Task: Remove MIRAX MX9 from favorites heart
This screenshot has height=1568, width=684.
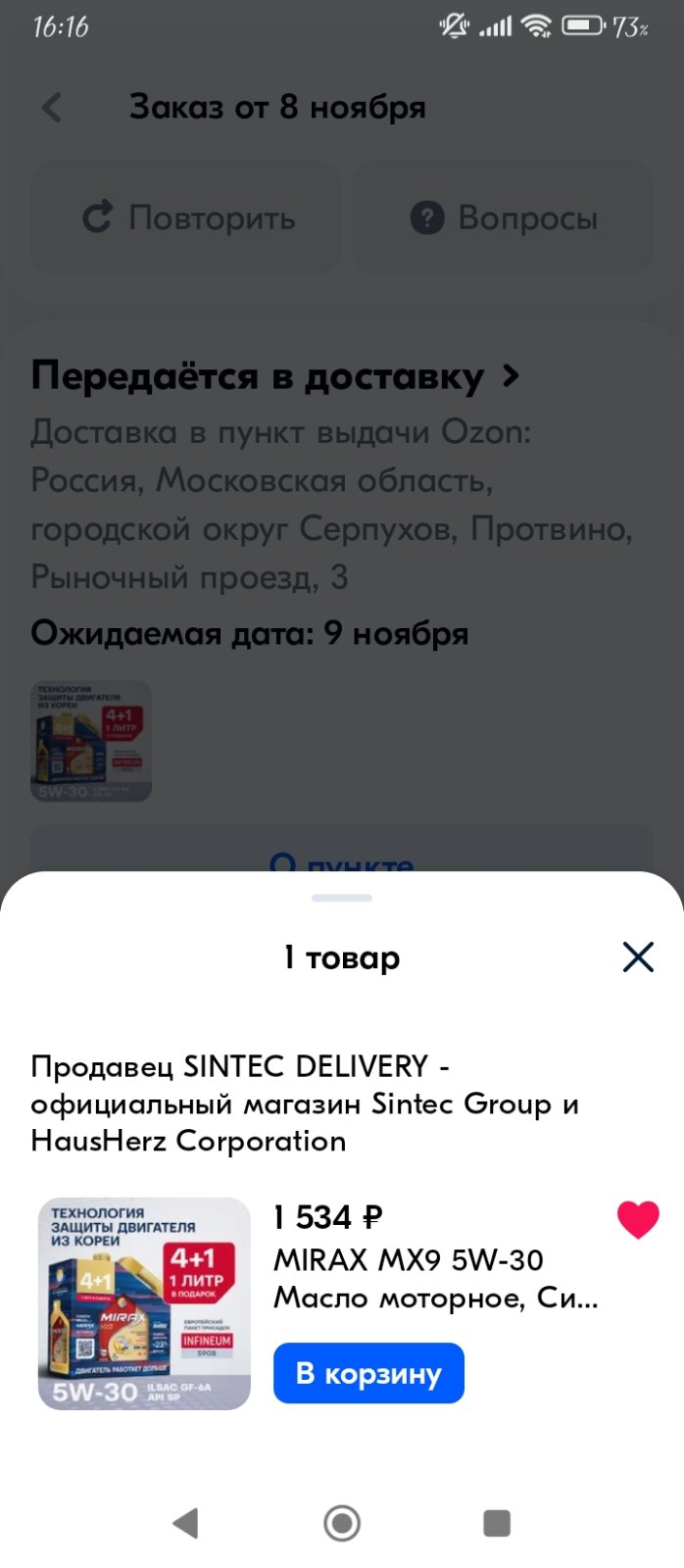Action: (x=638, y=1219)
